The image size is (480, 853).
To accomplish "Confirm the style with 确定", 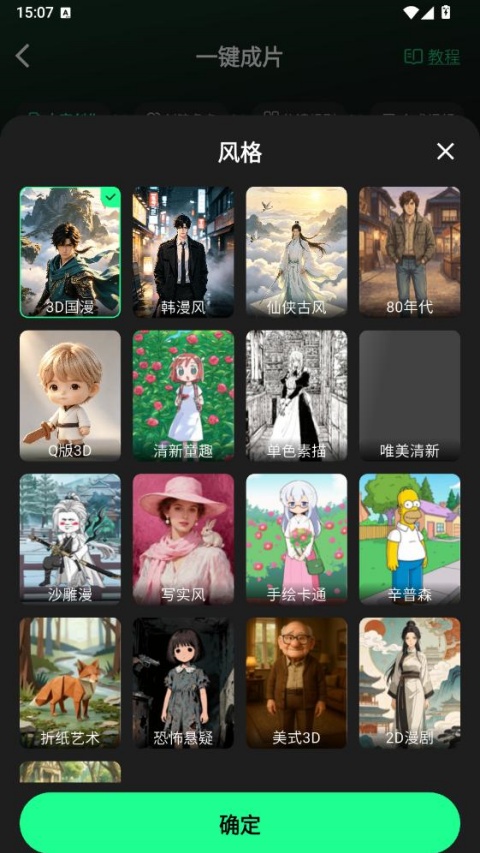I will (x=240, y=824).
